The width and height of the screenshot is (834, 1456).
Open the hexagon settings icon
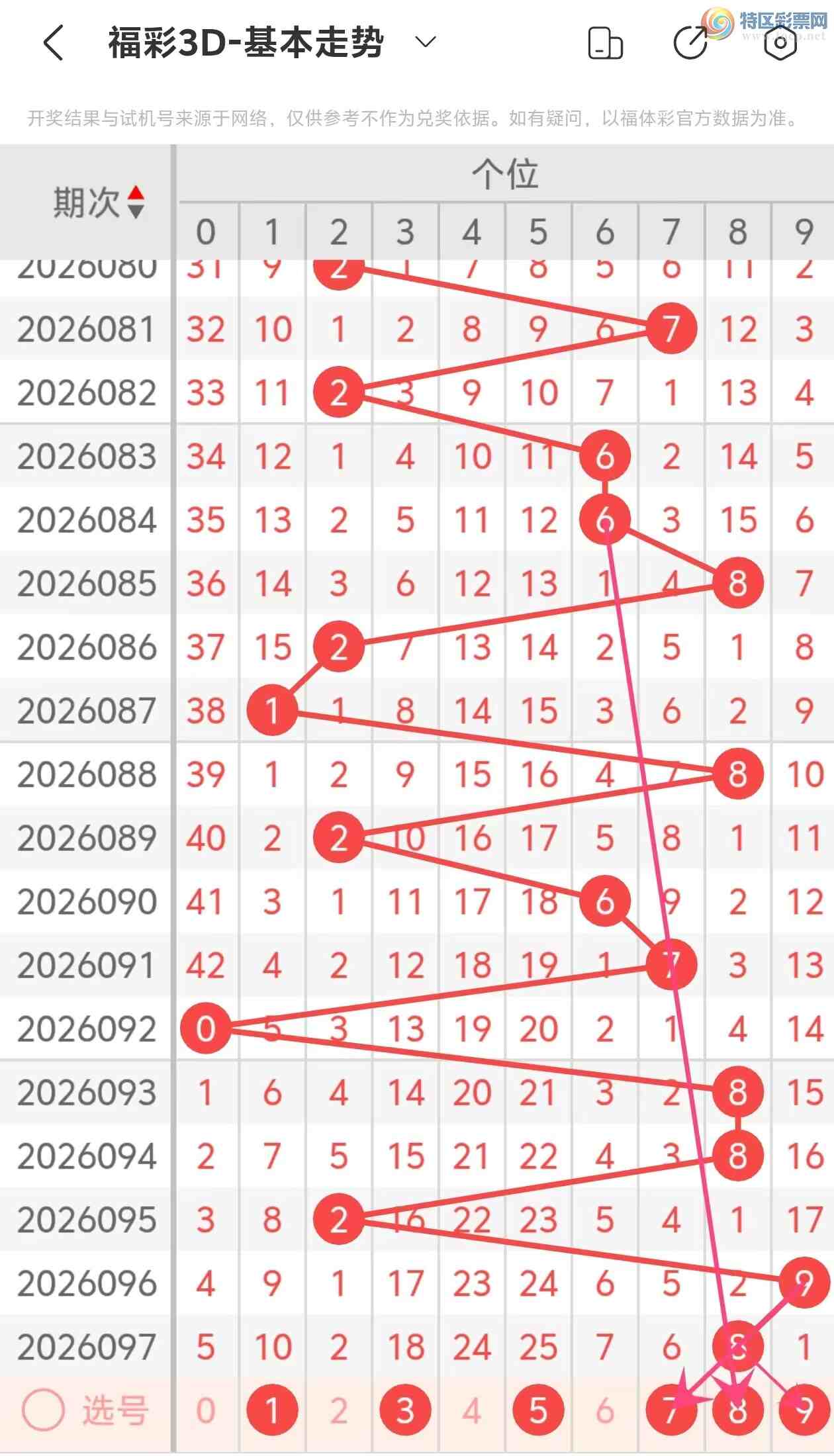(780, 44)
